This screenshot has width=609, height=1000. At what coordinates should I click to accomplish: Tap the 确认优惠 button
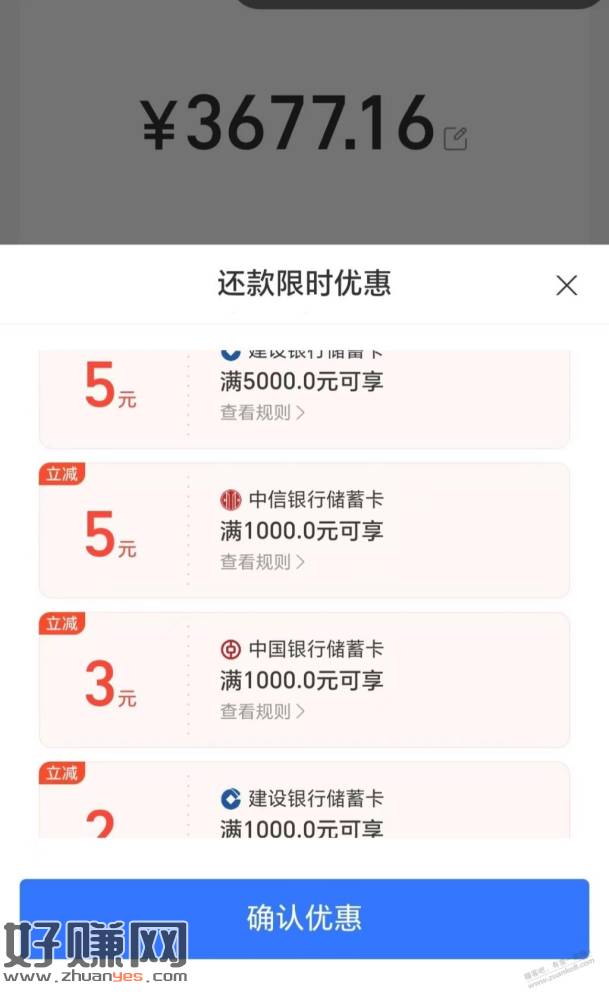click(304, 917)
